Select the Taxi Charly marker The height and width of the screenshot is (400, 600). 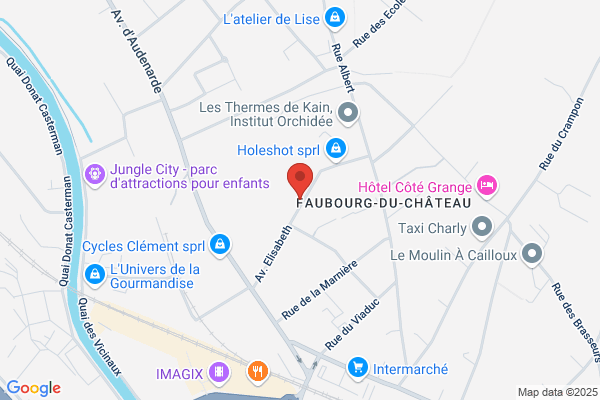(482, 227)
